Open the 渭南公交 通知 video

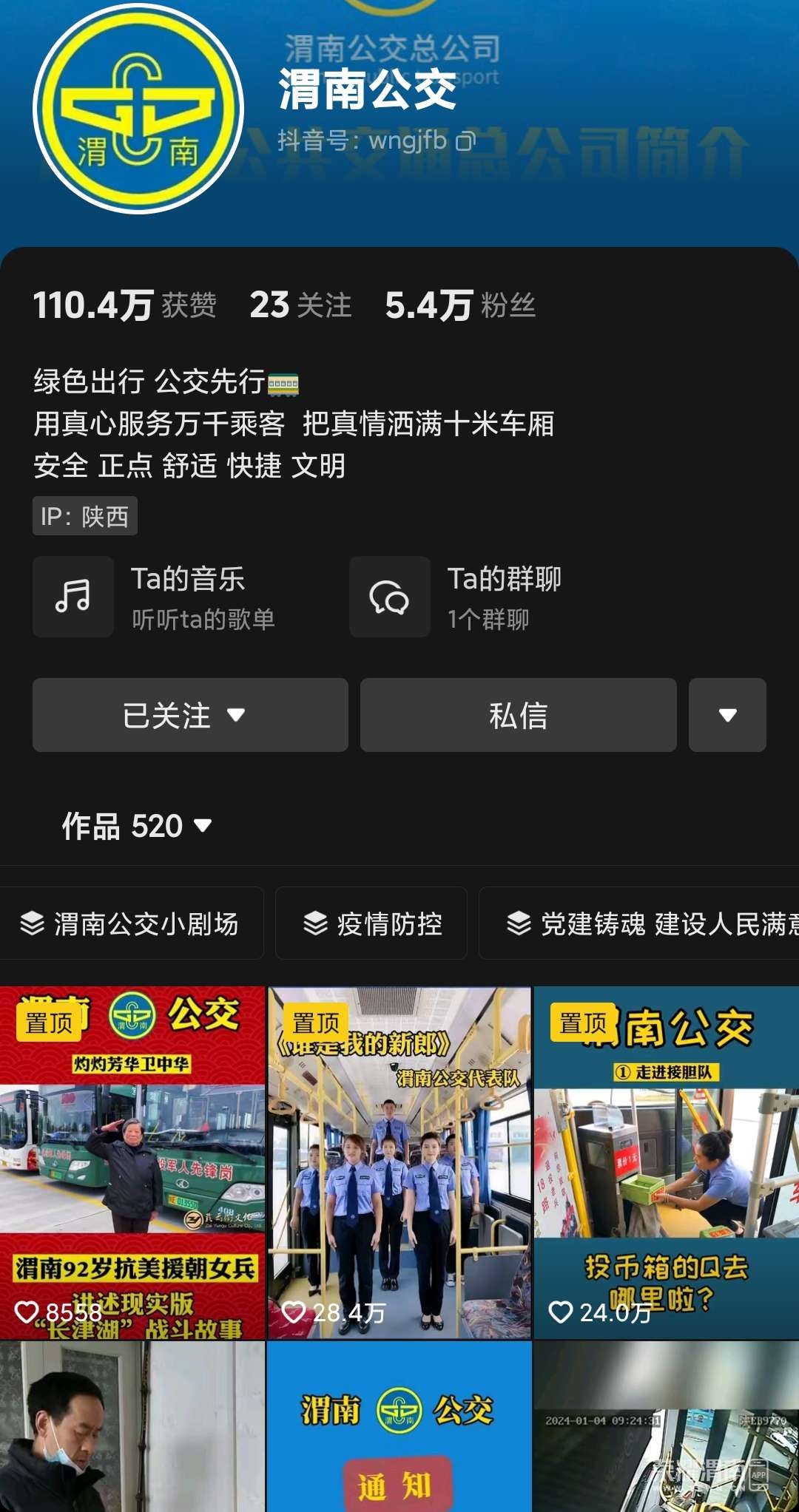pyautogui.click(x=399, y=1427)
